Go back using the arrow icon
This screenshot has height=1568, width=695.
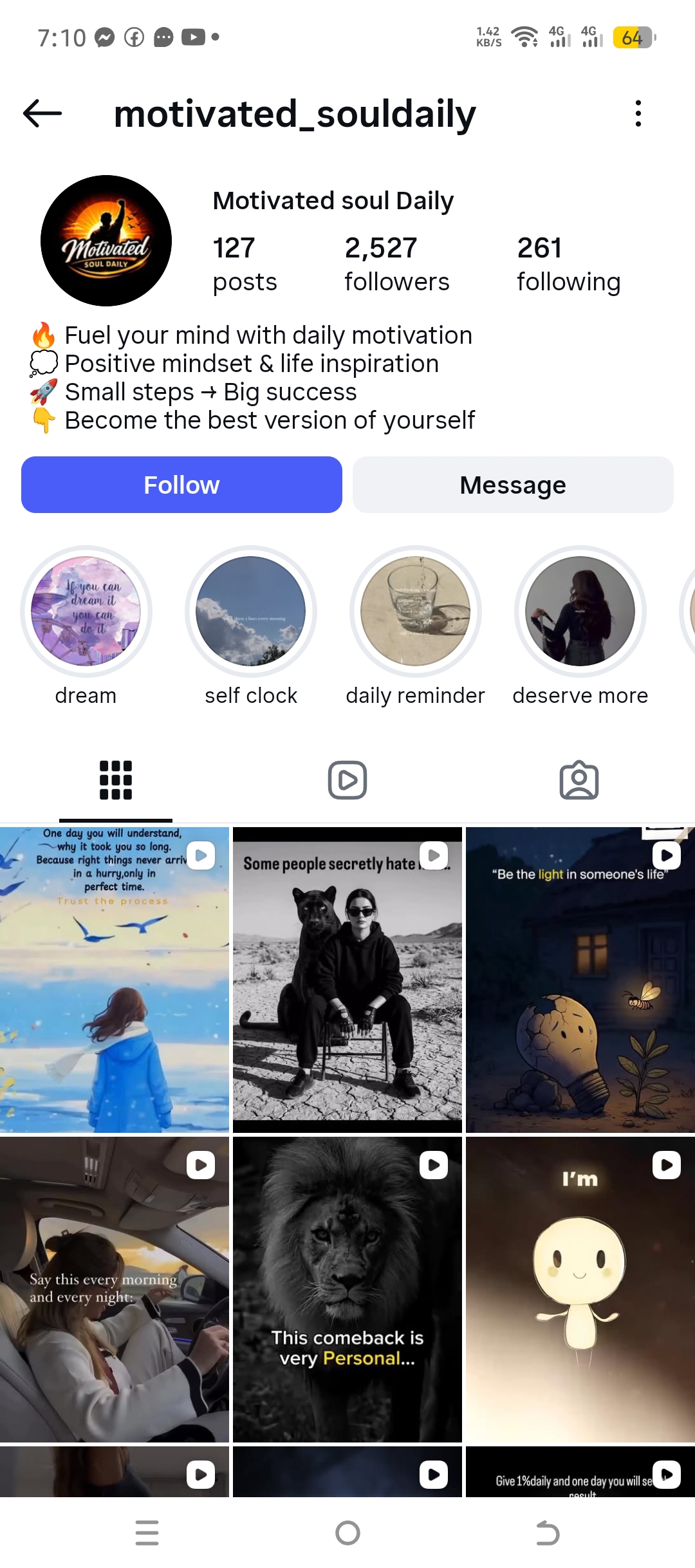[42, 113]
